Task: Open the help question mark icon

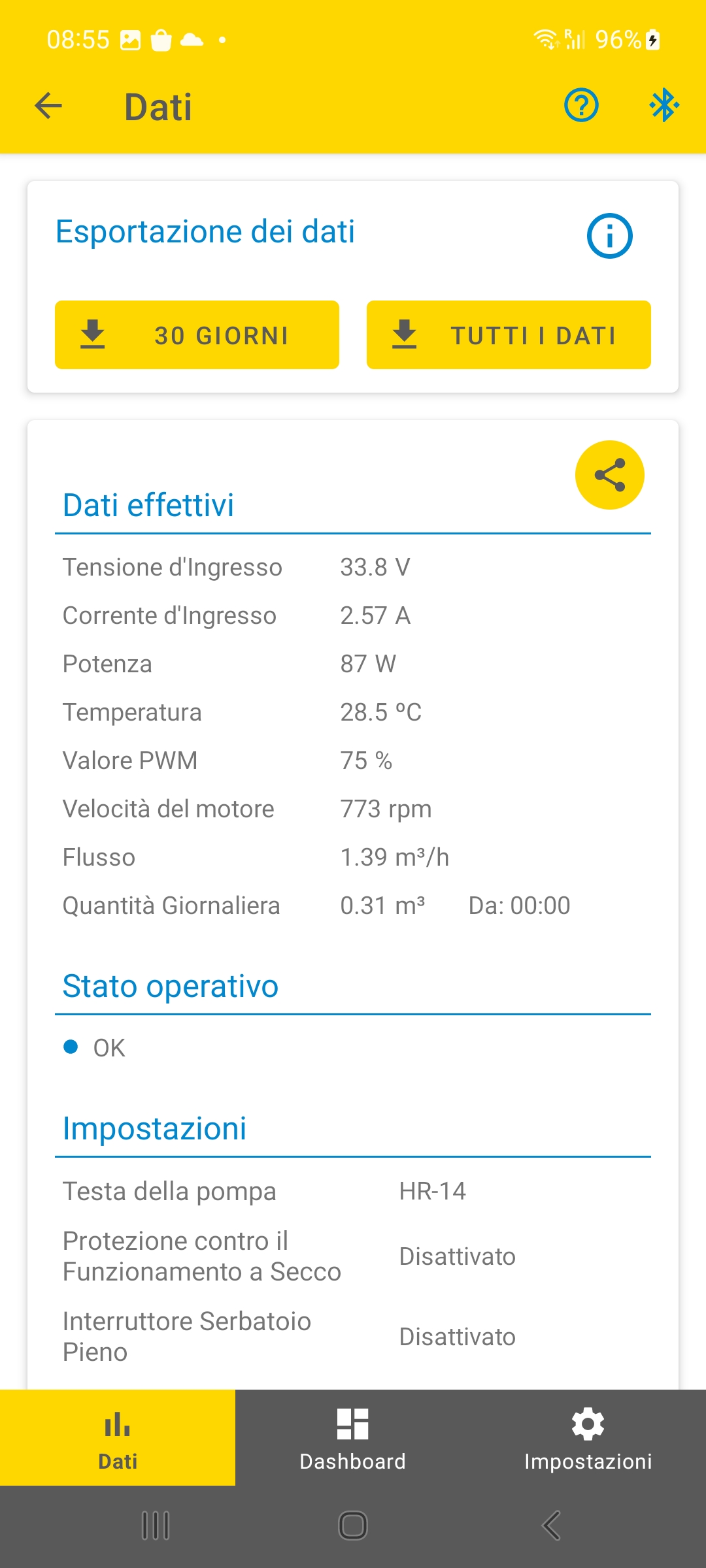Action: pos(581,105)
